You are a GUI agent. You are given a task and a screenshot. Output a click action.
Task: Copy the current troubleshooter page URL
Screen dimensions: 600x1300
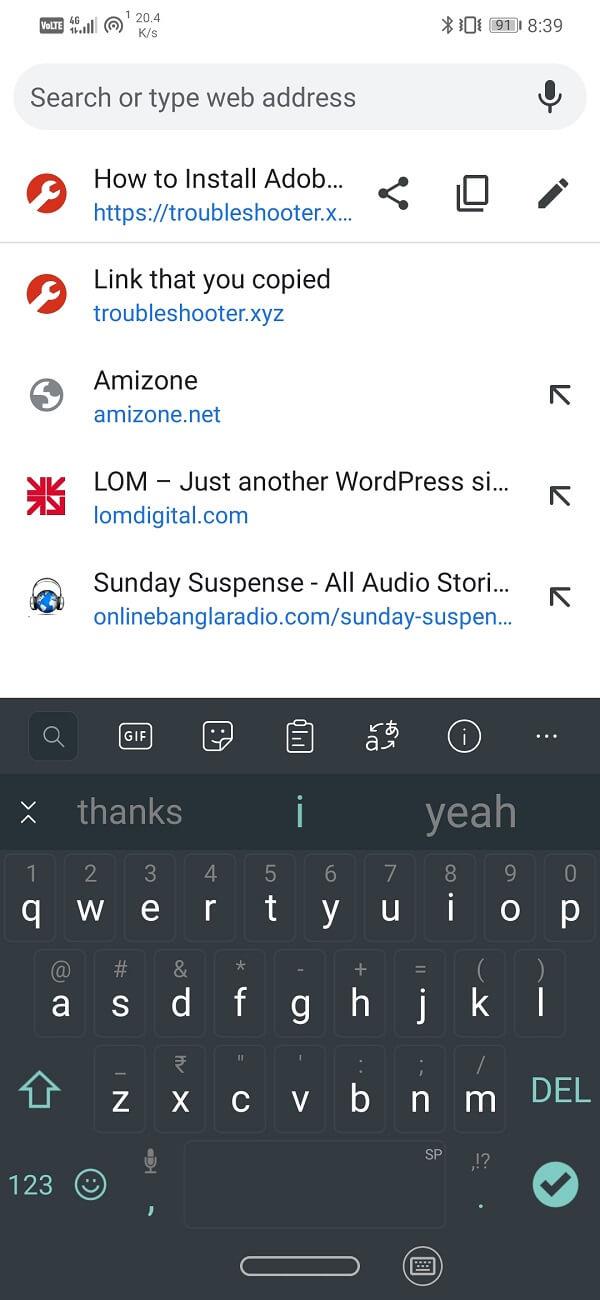(472, 194)
